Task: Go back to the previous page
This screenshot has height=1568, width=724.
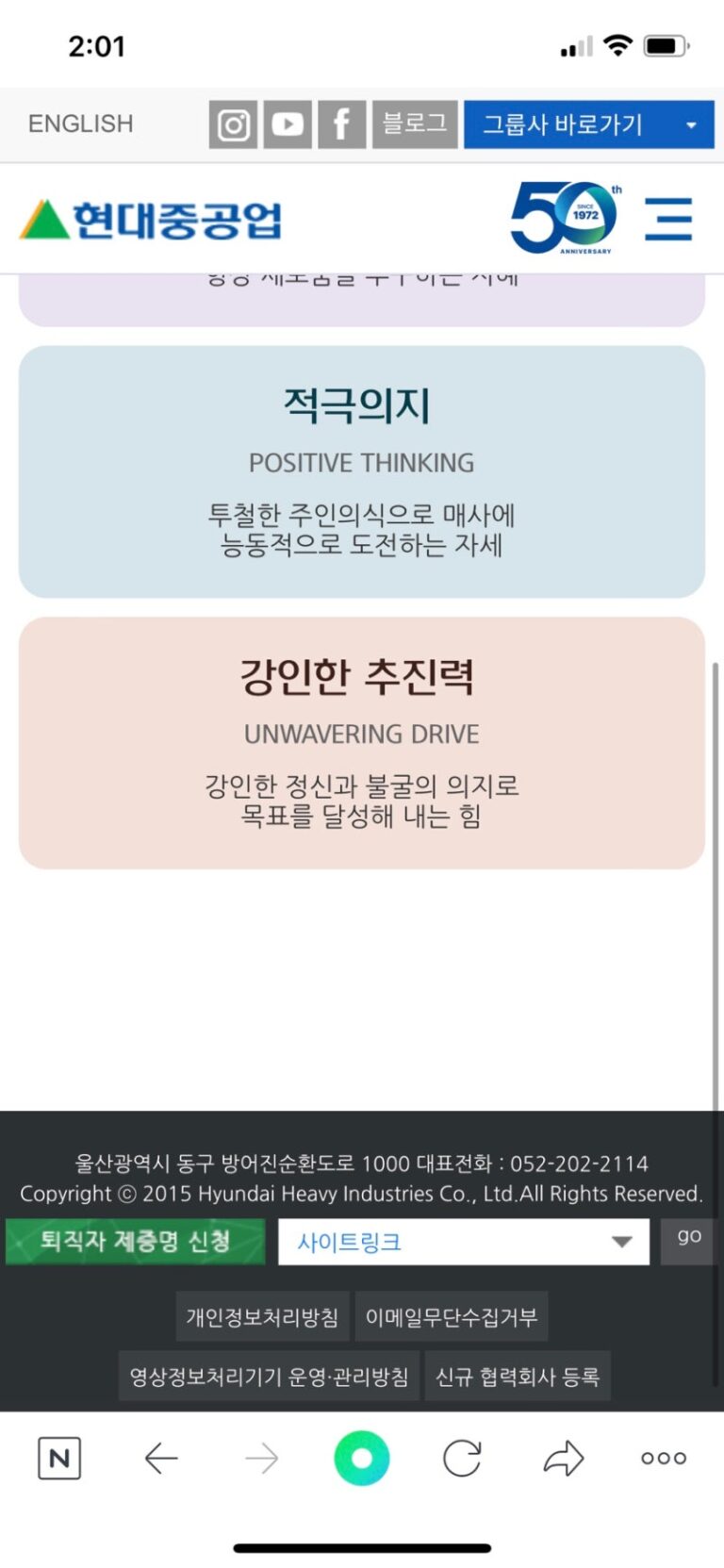Action: pyautogui.click(x=161, y=1459)
